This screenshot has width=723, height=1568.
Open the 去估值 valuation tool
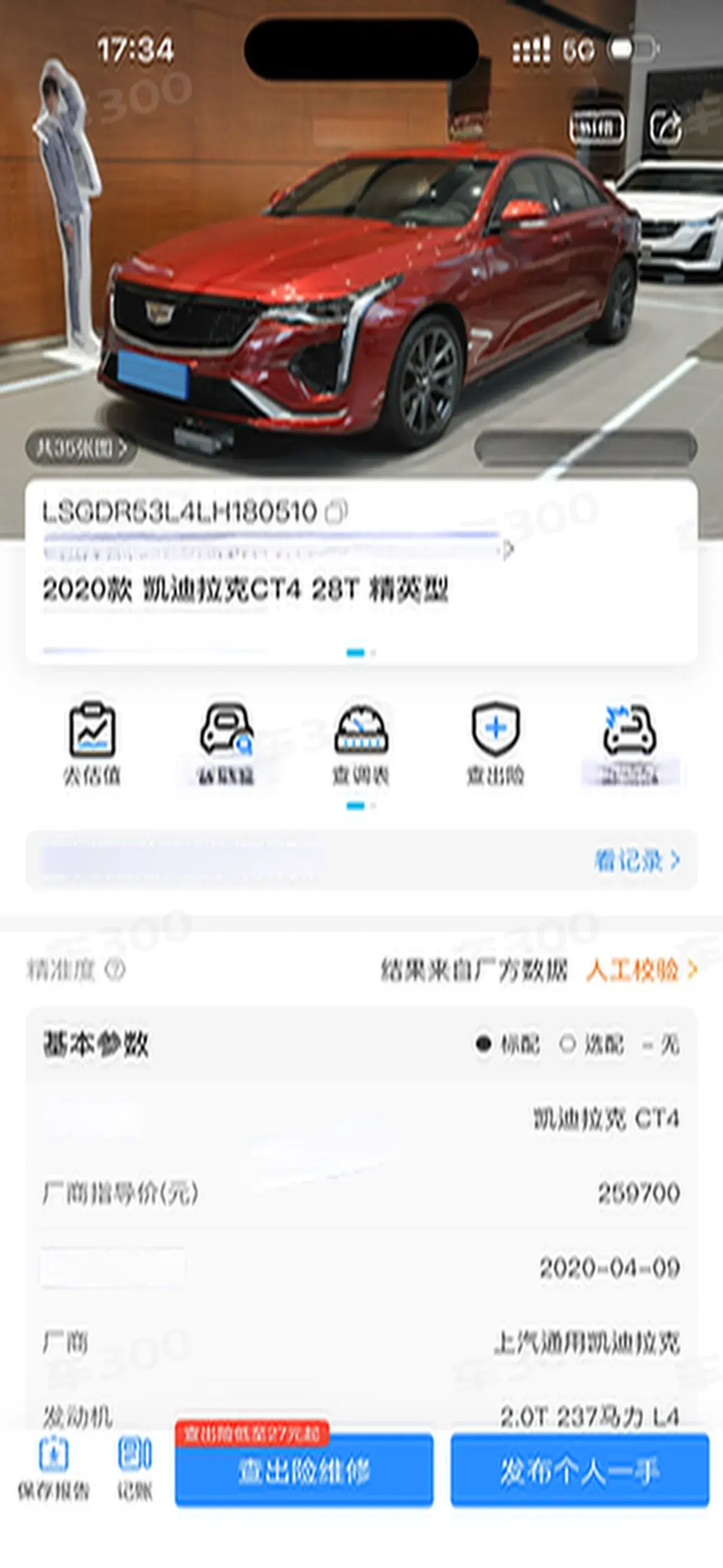tap(92, 743)
